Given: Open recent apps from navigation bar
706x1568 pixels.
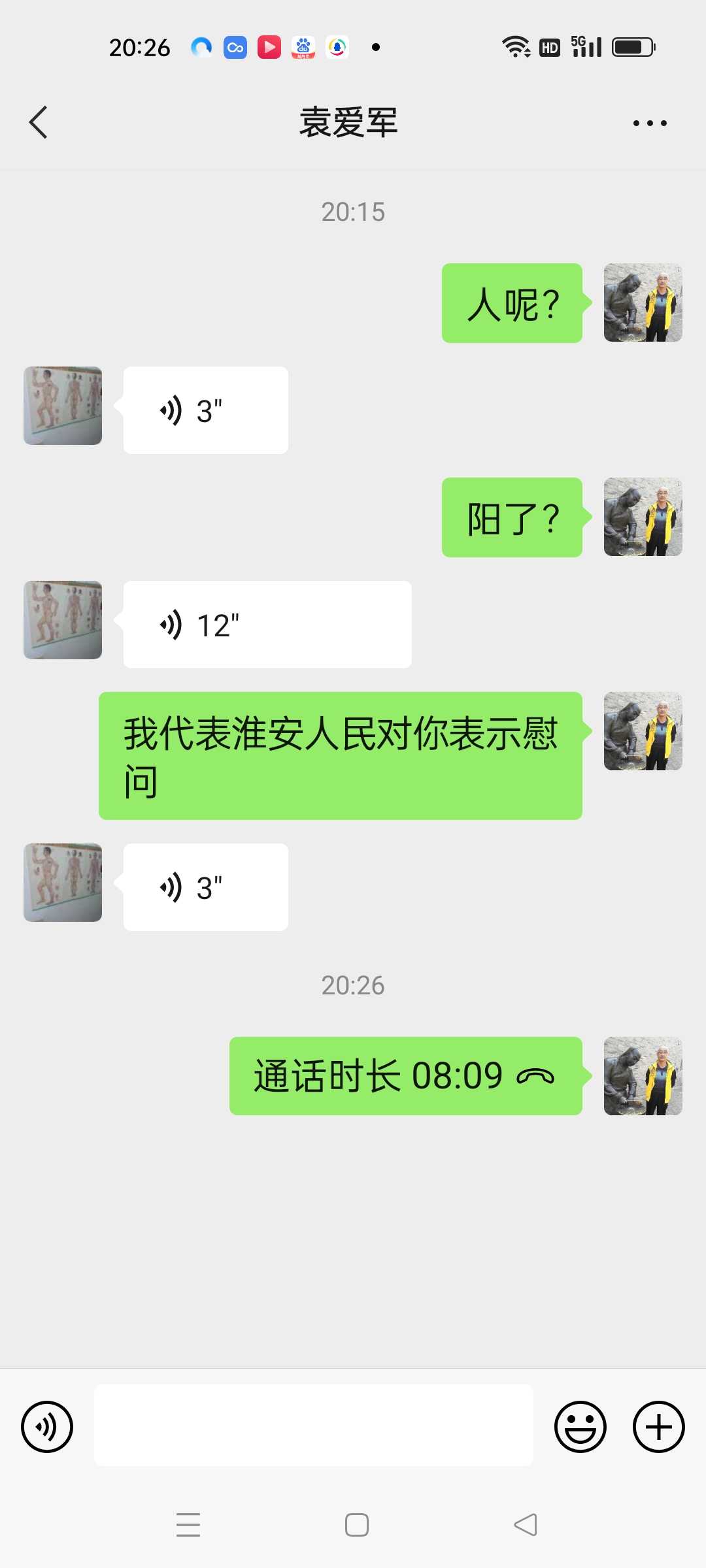Looking at the screenshot, I should [x=188, y=1525].
